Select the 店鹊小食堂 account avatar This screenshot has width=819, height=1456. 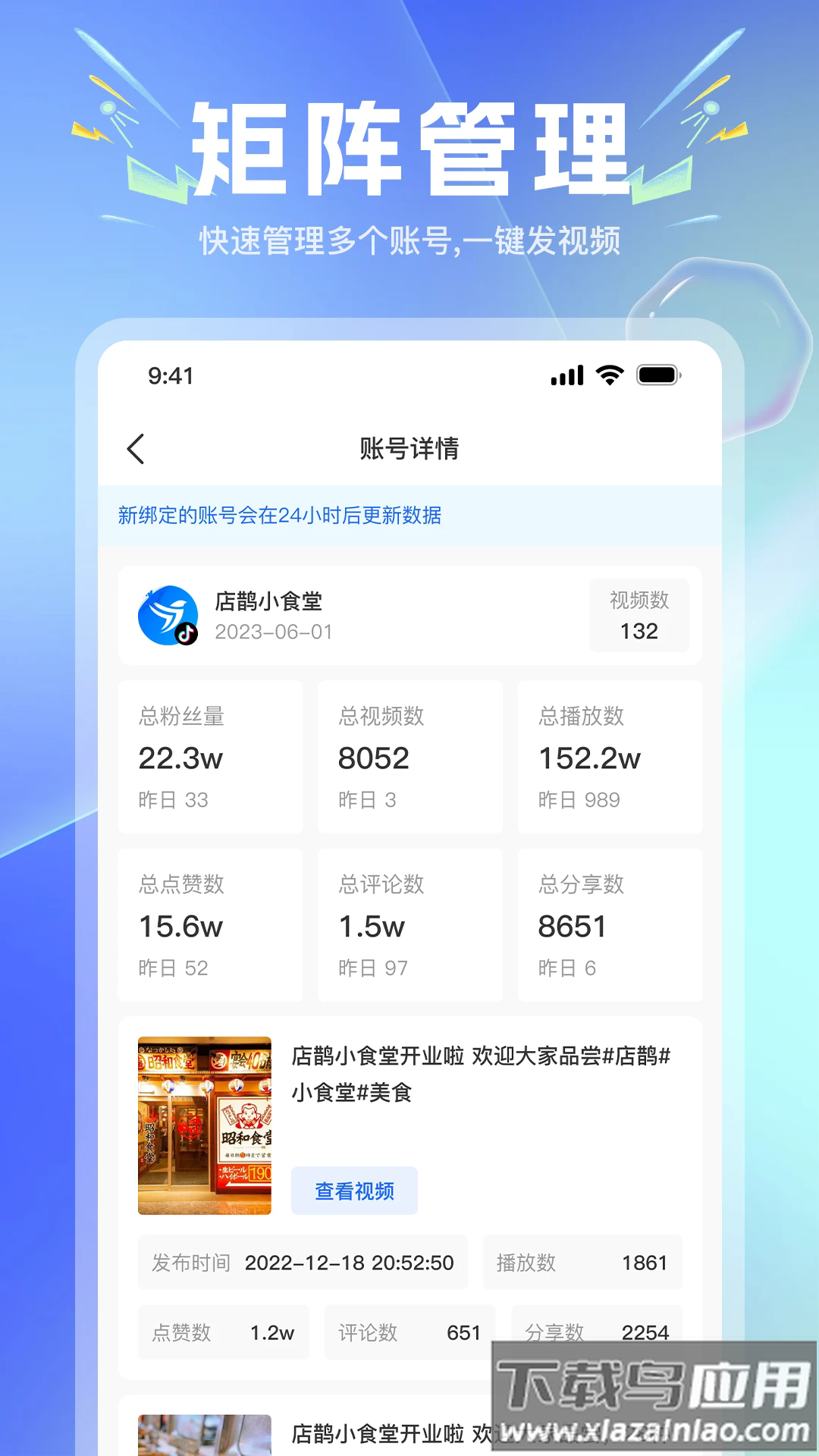coord(167,615)
